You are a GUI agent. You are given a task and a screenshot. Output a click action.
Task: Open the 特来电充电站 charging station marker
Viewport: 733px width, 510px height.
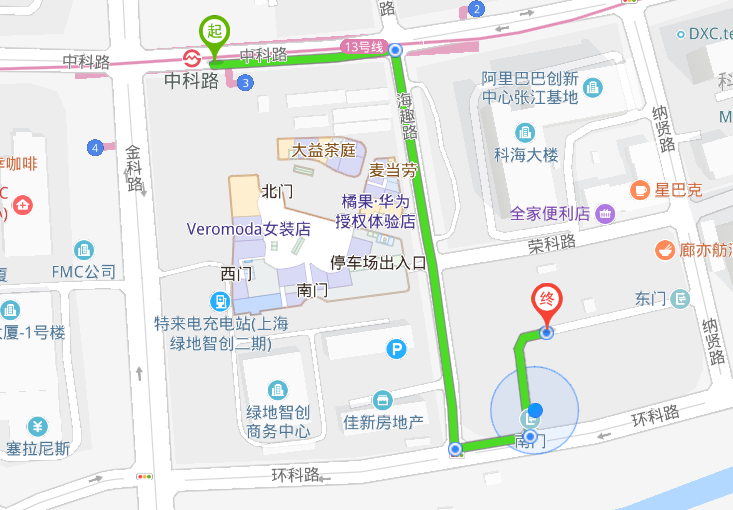pos(219,300)
